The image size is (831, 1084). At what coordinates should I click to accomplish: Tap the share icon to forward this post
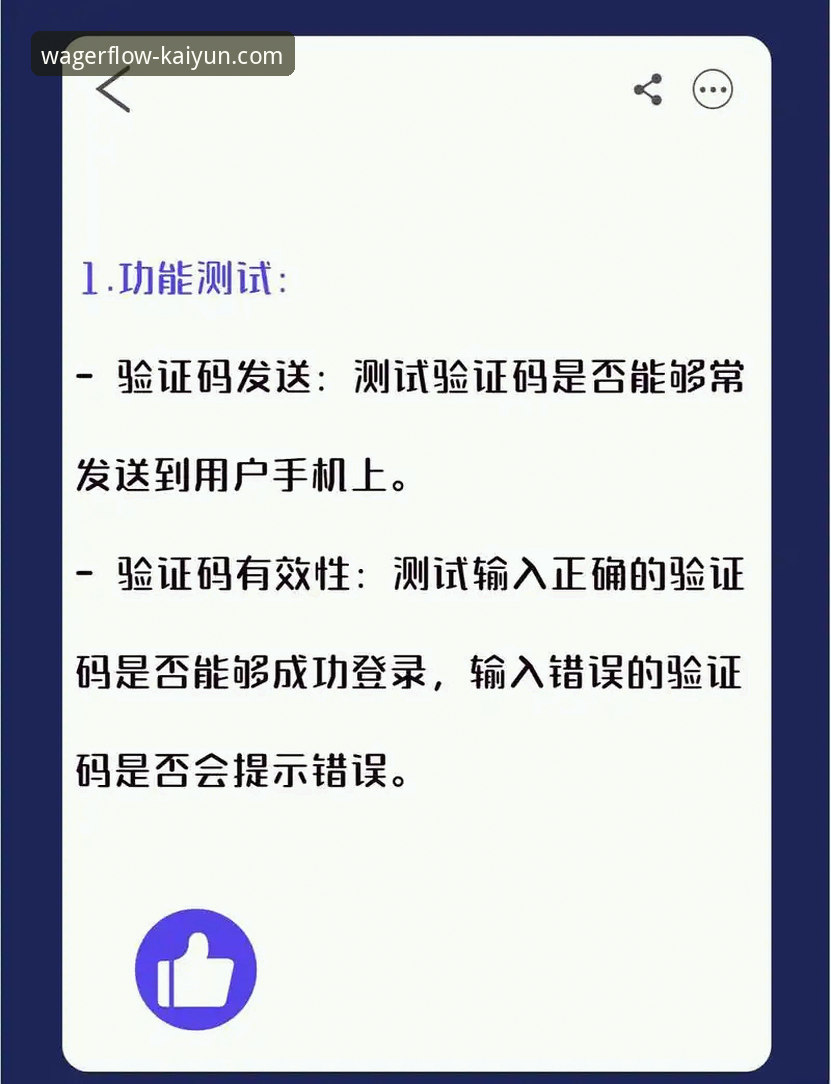tap(646, 89)
